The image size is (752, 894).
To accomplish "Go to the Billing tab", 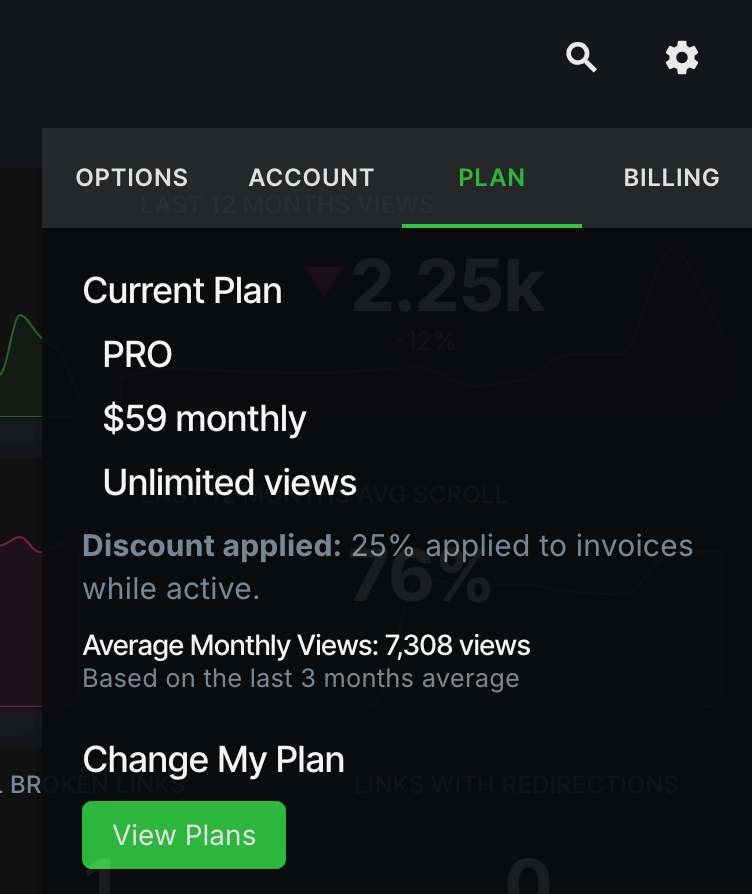I will click(x=671, y=178).
